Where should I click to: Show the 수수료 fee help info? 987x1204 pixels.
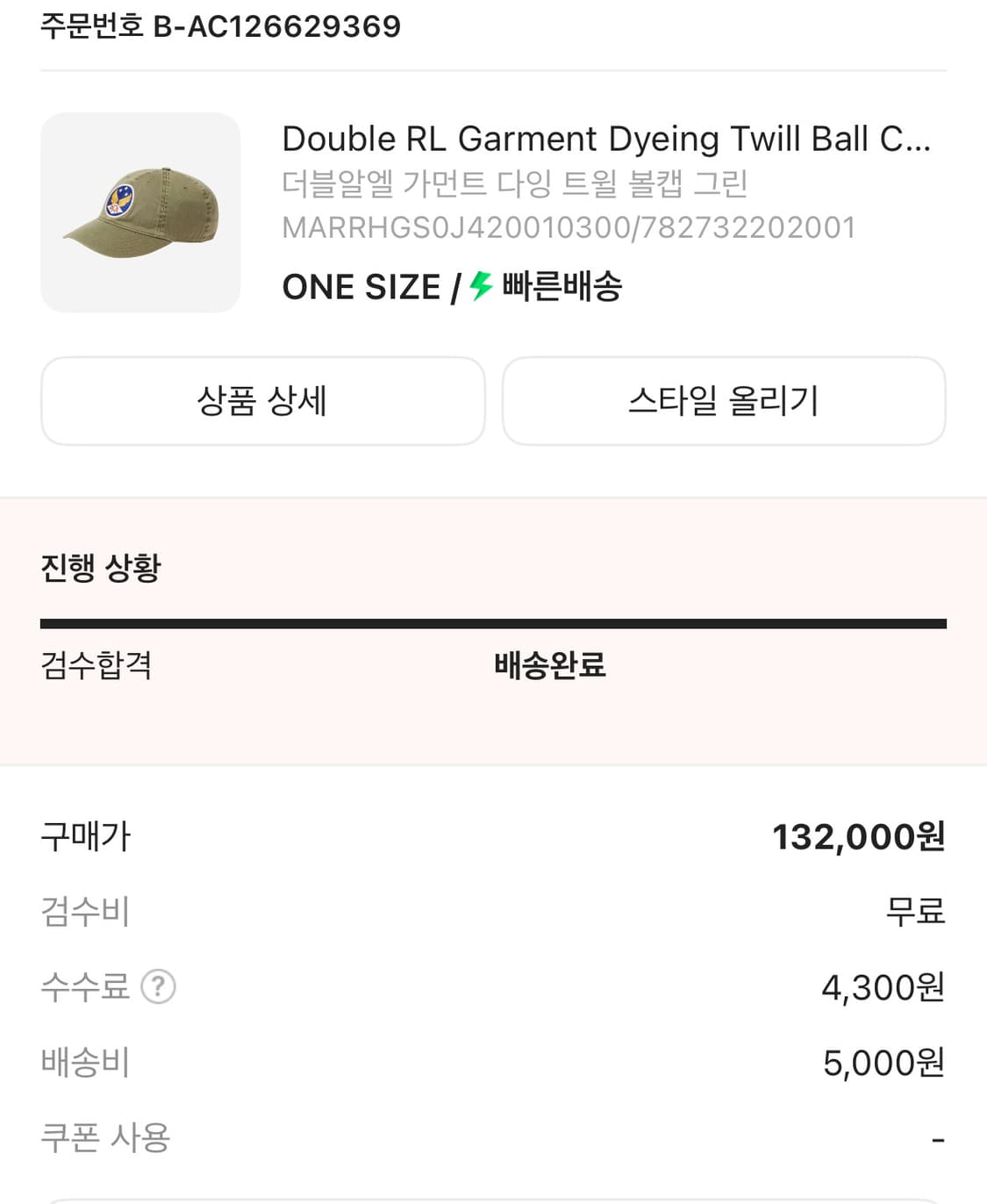coord(159,986)
